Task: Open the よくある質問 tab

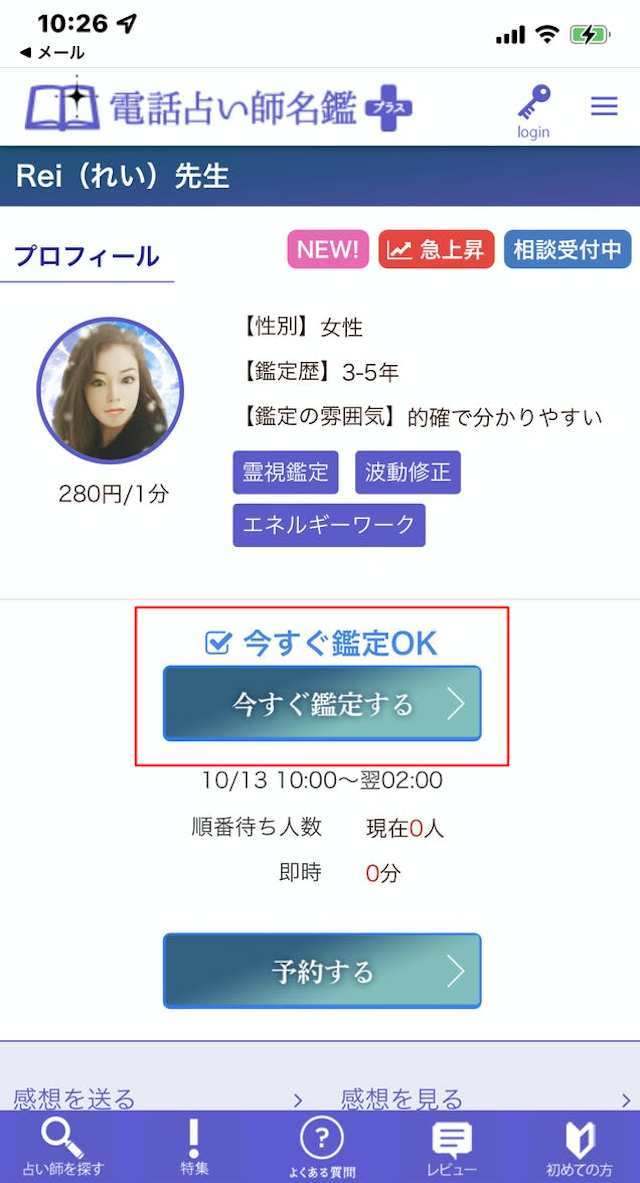Action: point(321,1147)
